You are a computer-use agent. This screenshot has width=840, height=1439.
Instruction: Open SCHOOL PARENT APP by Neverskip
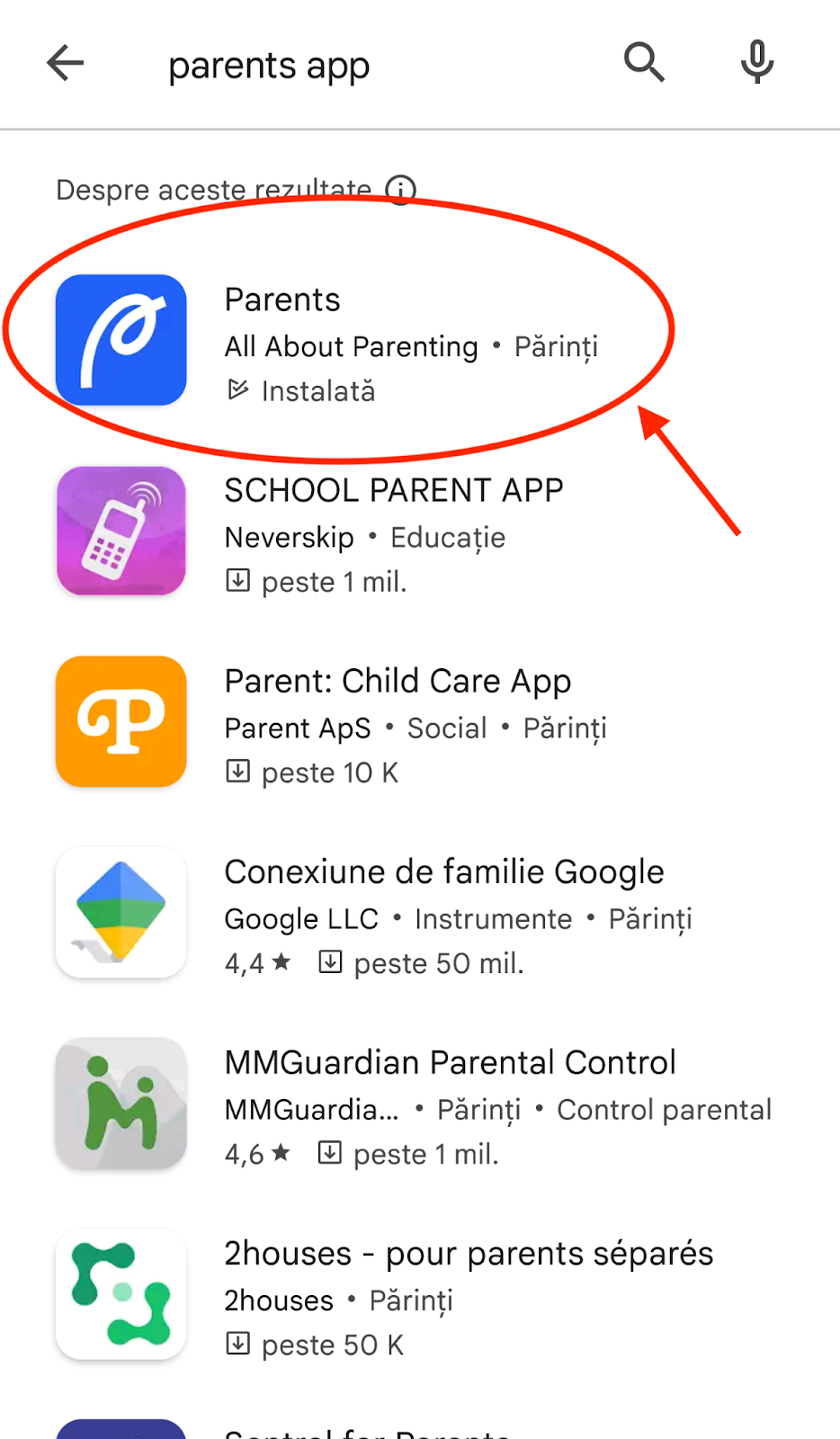pos(420,531)
